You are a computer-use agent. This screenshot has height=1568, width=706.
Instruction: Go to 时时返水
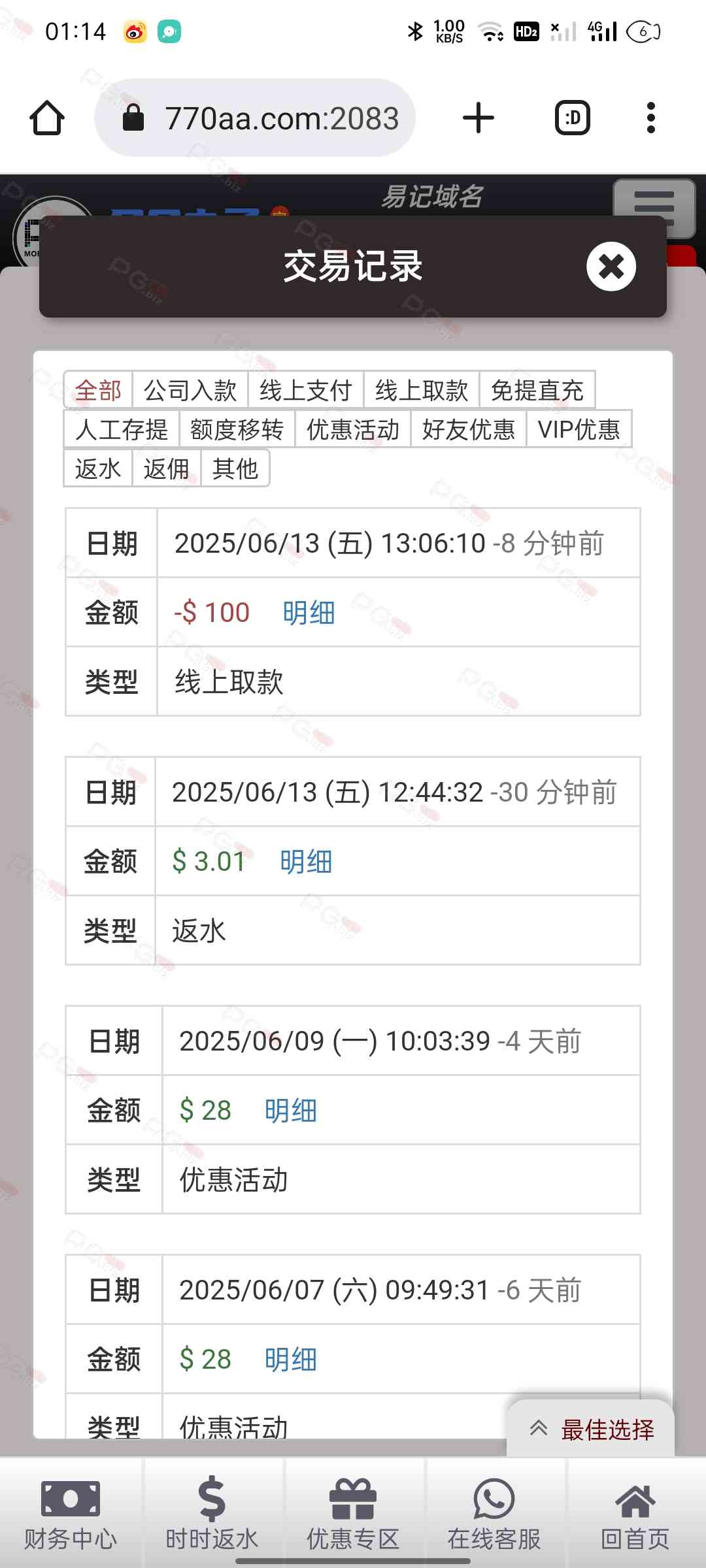[x=212, y=1514]
